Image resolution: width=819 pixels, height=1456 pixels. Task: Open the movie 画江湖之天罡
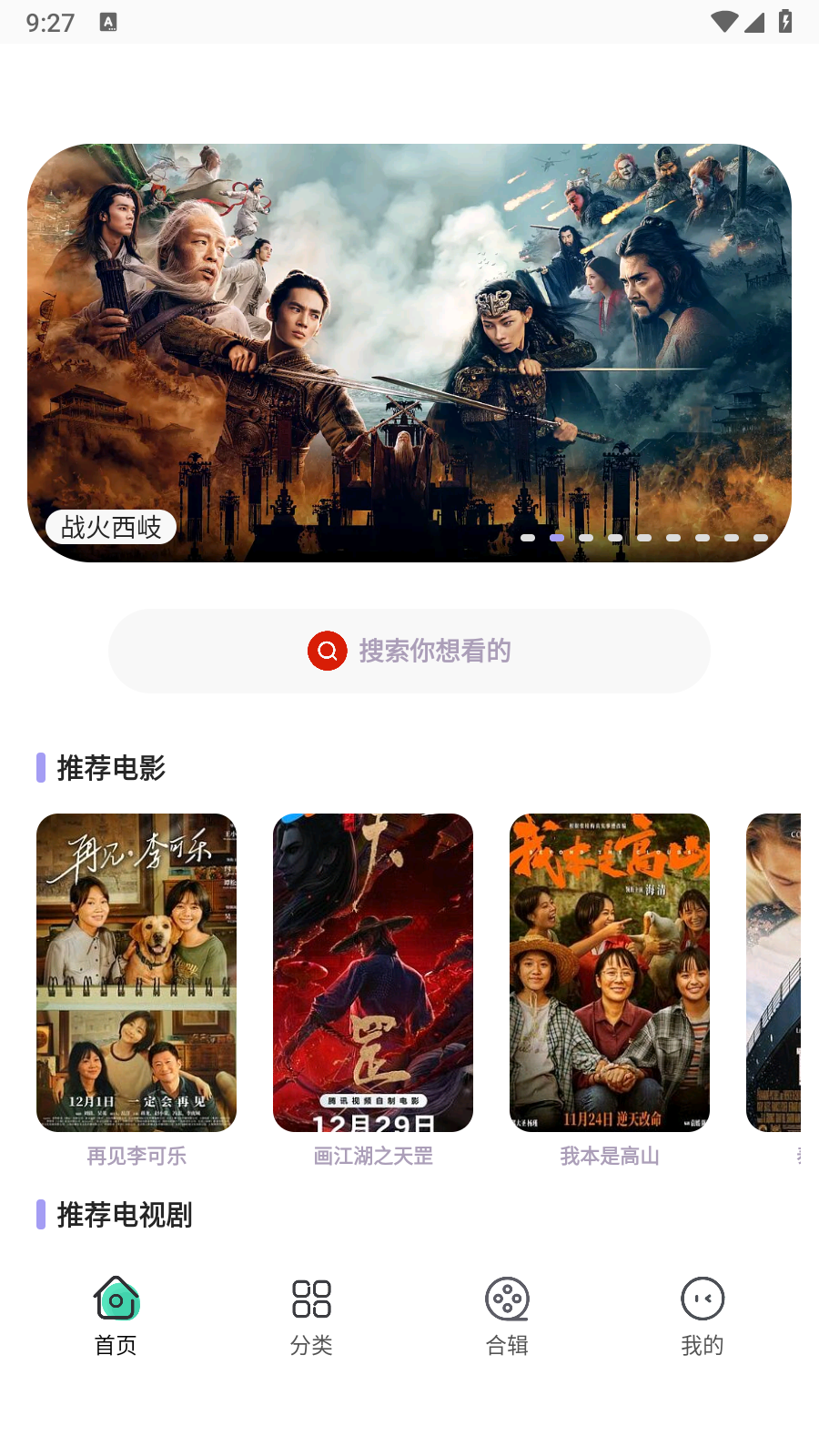pyautogui.click(x=373, y=973)
